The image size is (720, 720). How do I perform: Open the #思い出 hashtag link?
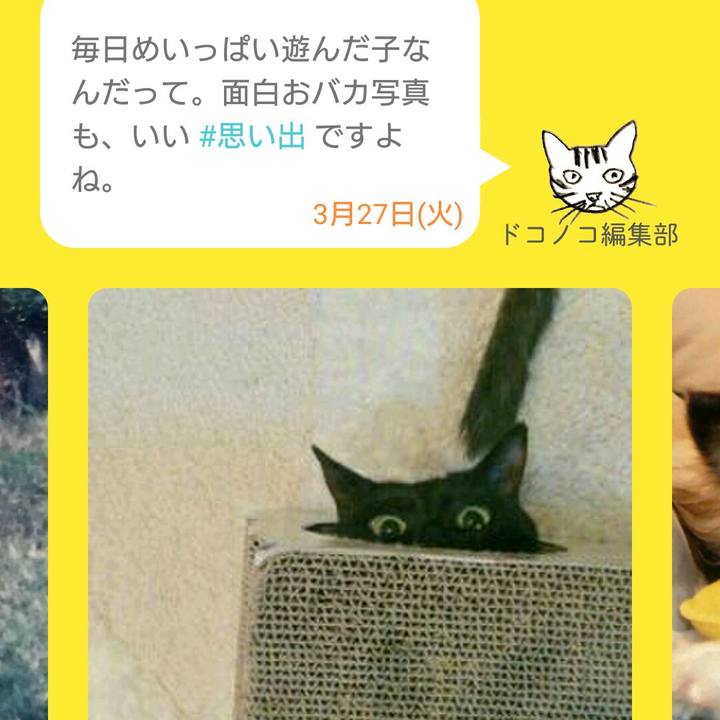pos(252,138)
